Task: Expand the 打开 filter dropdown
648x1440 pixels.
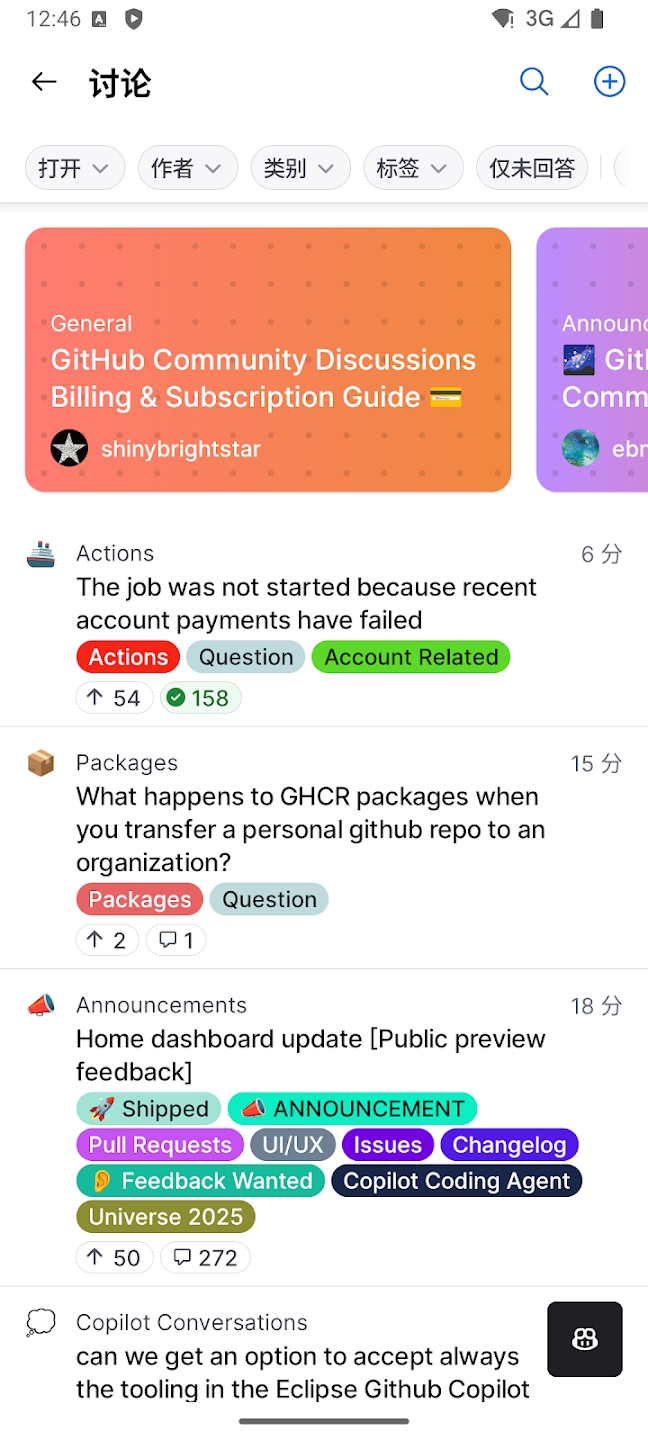Action: tap(75, 168)
